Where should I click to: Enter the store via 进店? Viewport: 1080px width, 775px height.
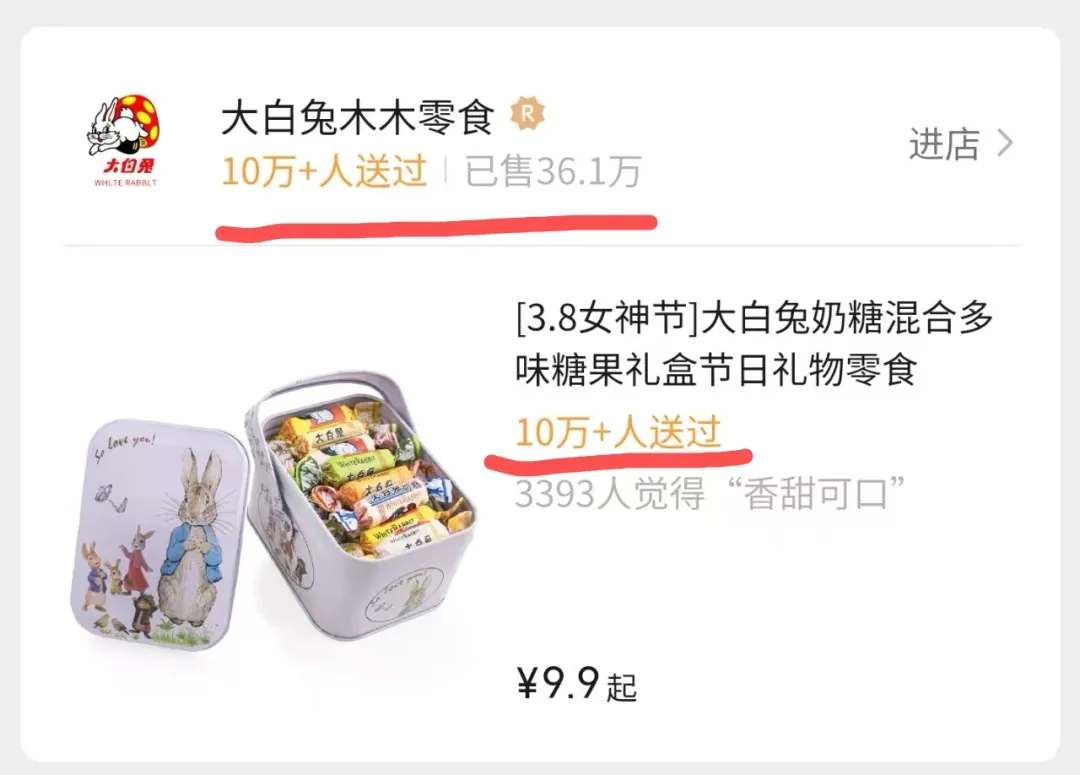click(x=959, y=145)
